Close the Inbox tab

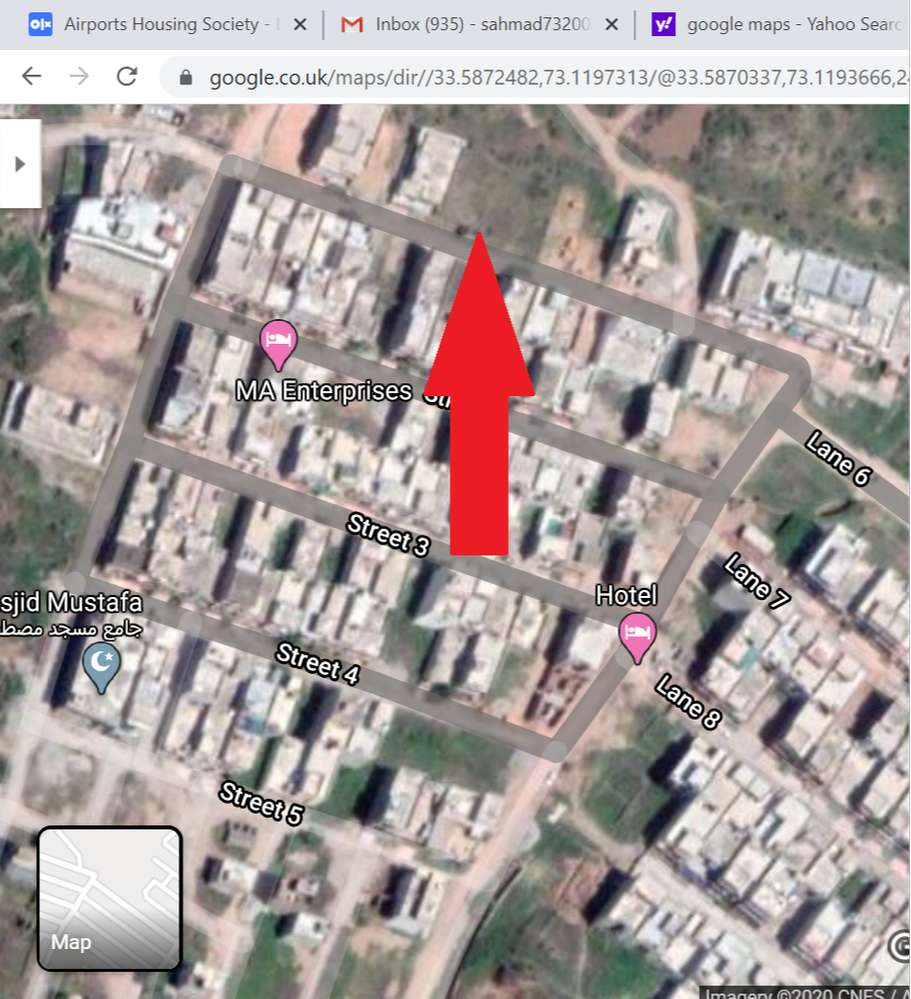(x=612, y=24)
